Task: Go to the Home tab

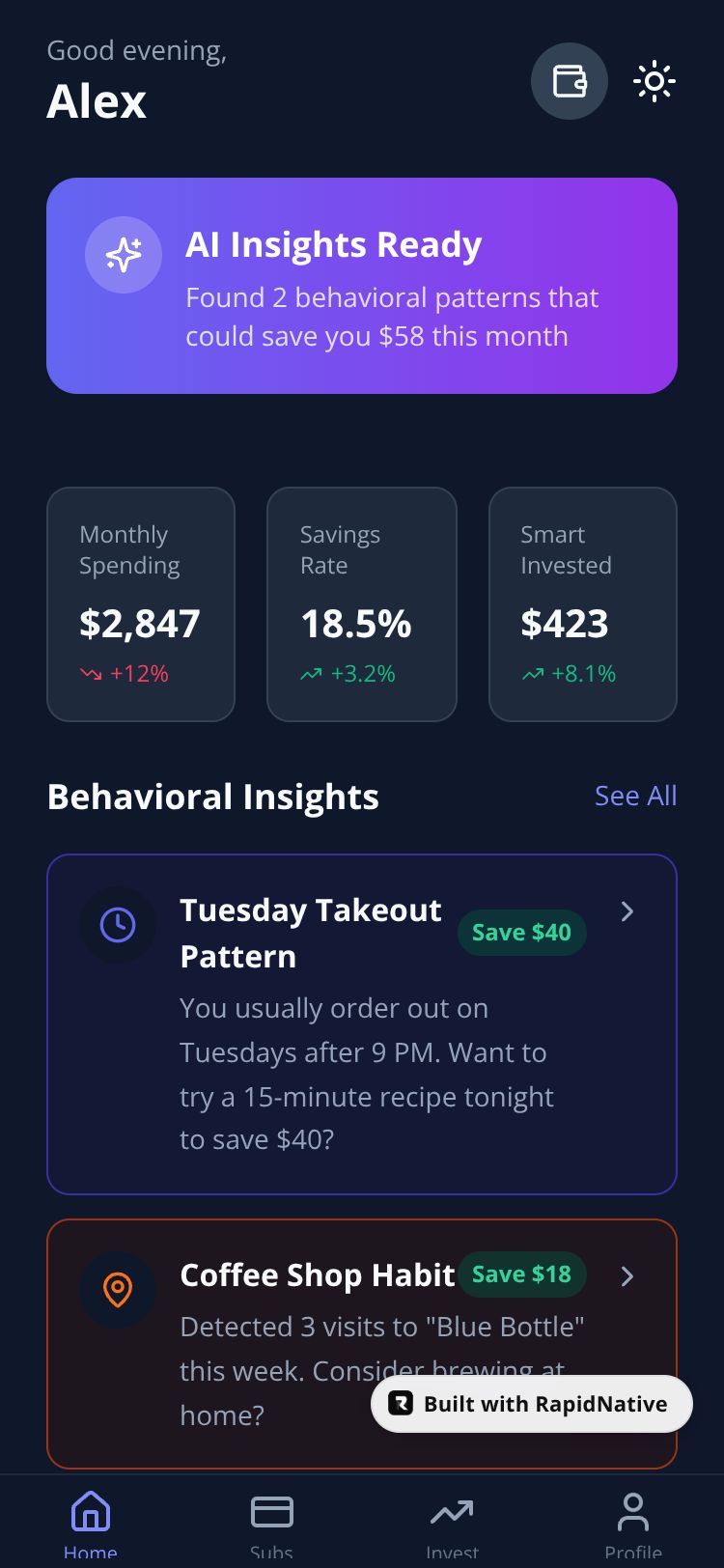Action: (x=91, y=1524)
